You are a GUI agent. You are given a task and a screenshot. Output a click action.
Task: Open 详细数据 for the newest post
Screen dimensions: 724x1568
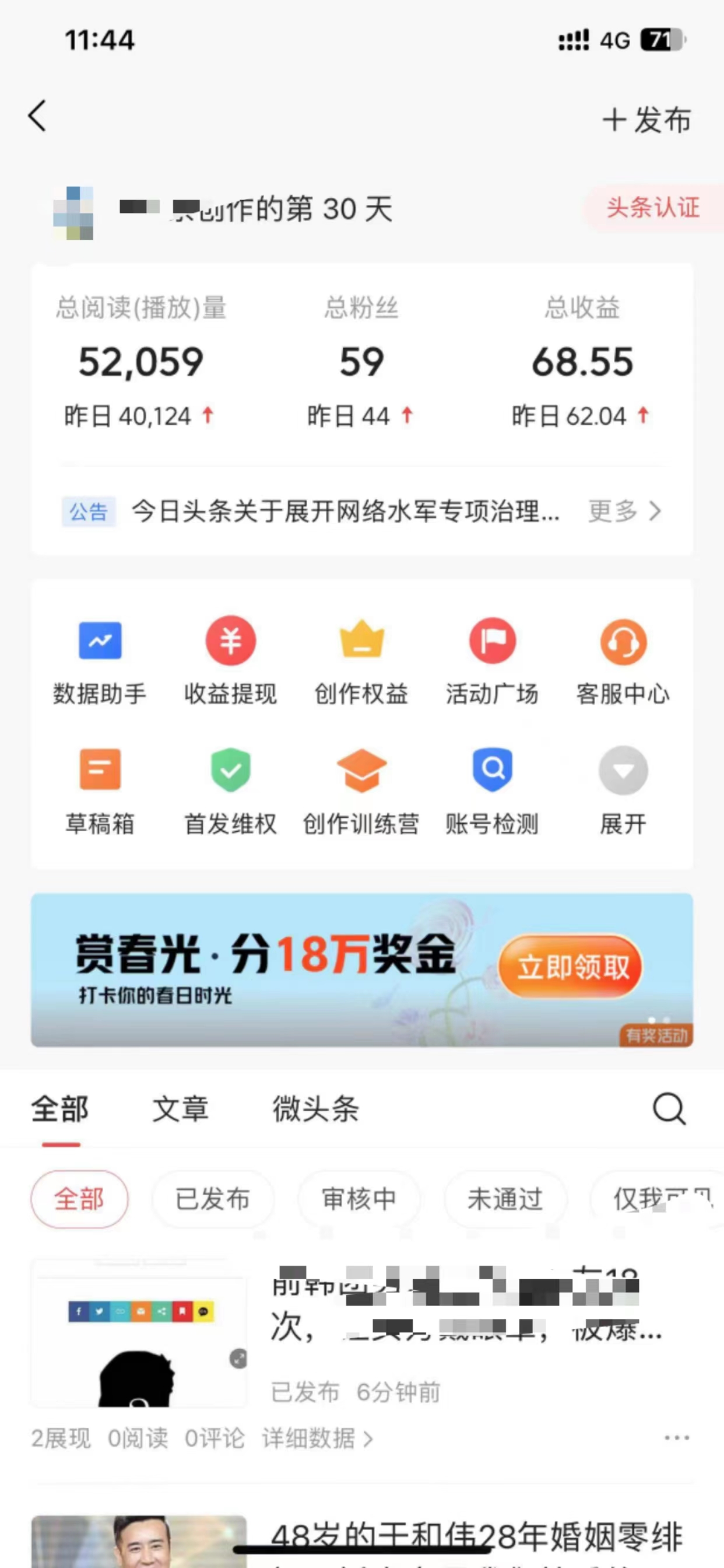[x=317, y=1438]
